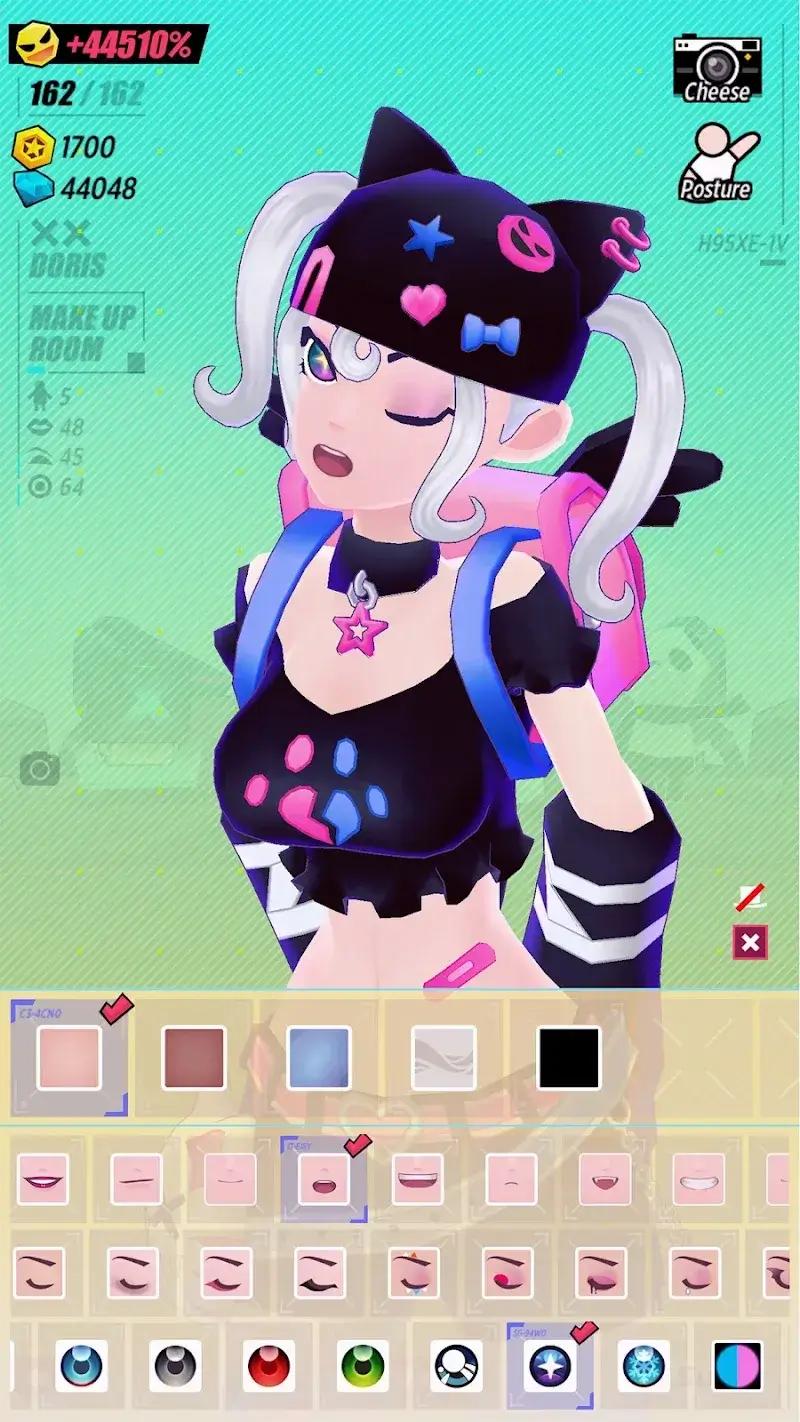The height and width of the screenshot is (1422, 800).
Task: Select the body category icon in sidebar
Action: point(39,393)
